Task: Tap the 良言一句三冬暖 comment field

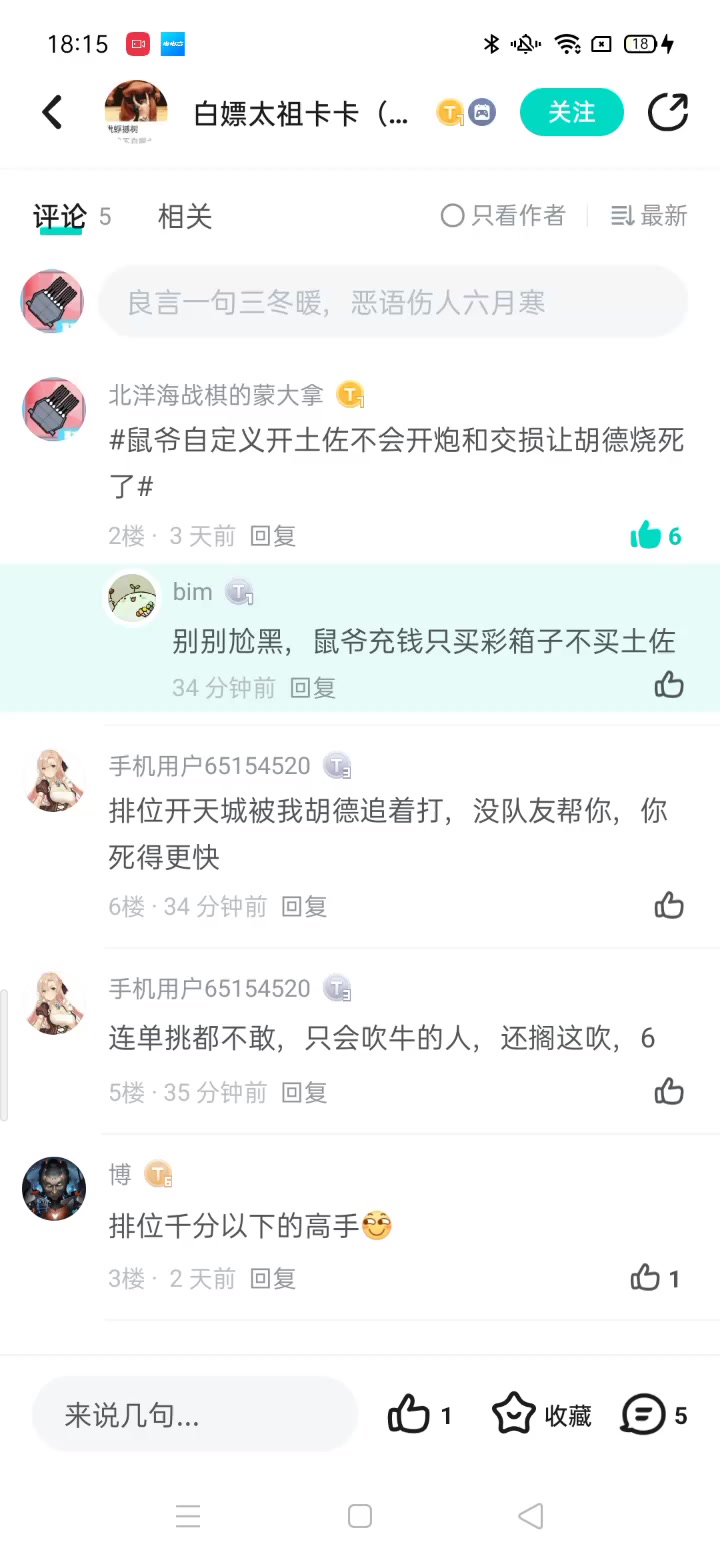Action: coord(393,301)
